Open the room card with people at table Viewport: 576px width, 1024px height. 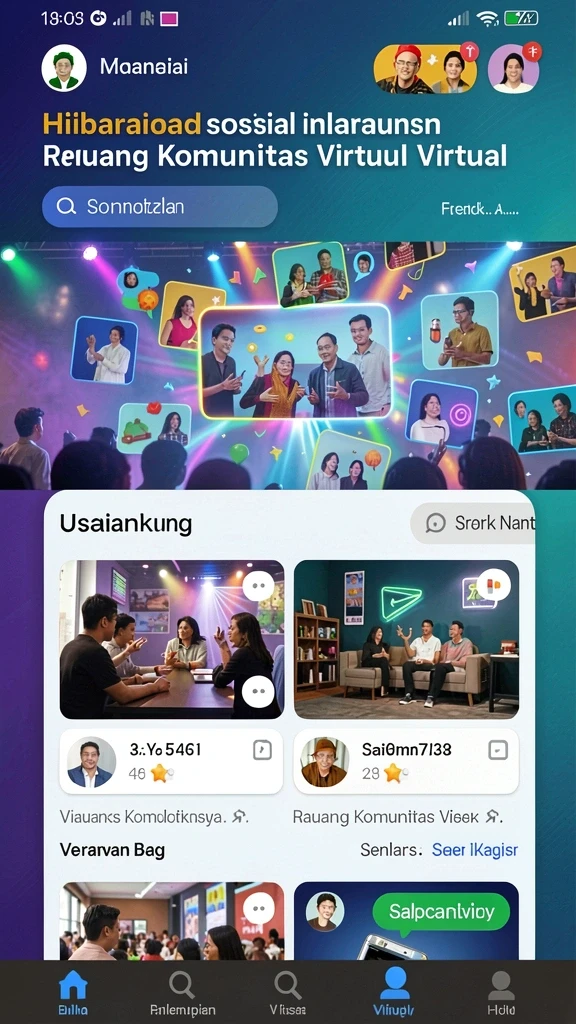point(172,639)
